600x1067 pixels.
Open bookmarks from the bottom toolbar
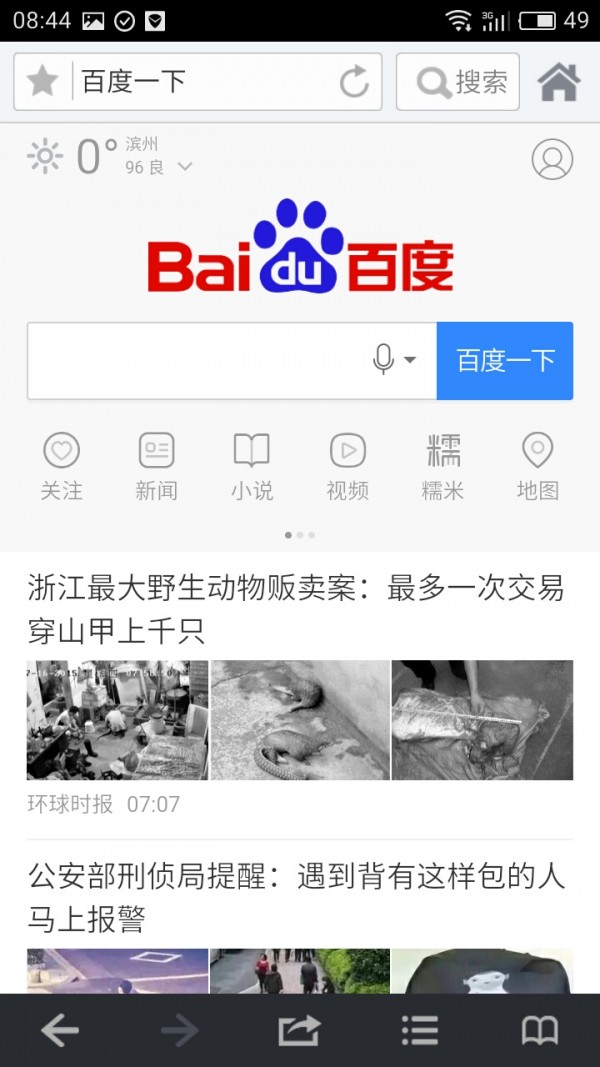[x=539, y=1030]
